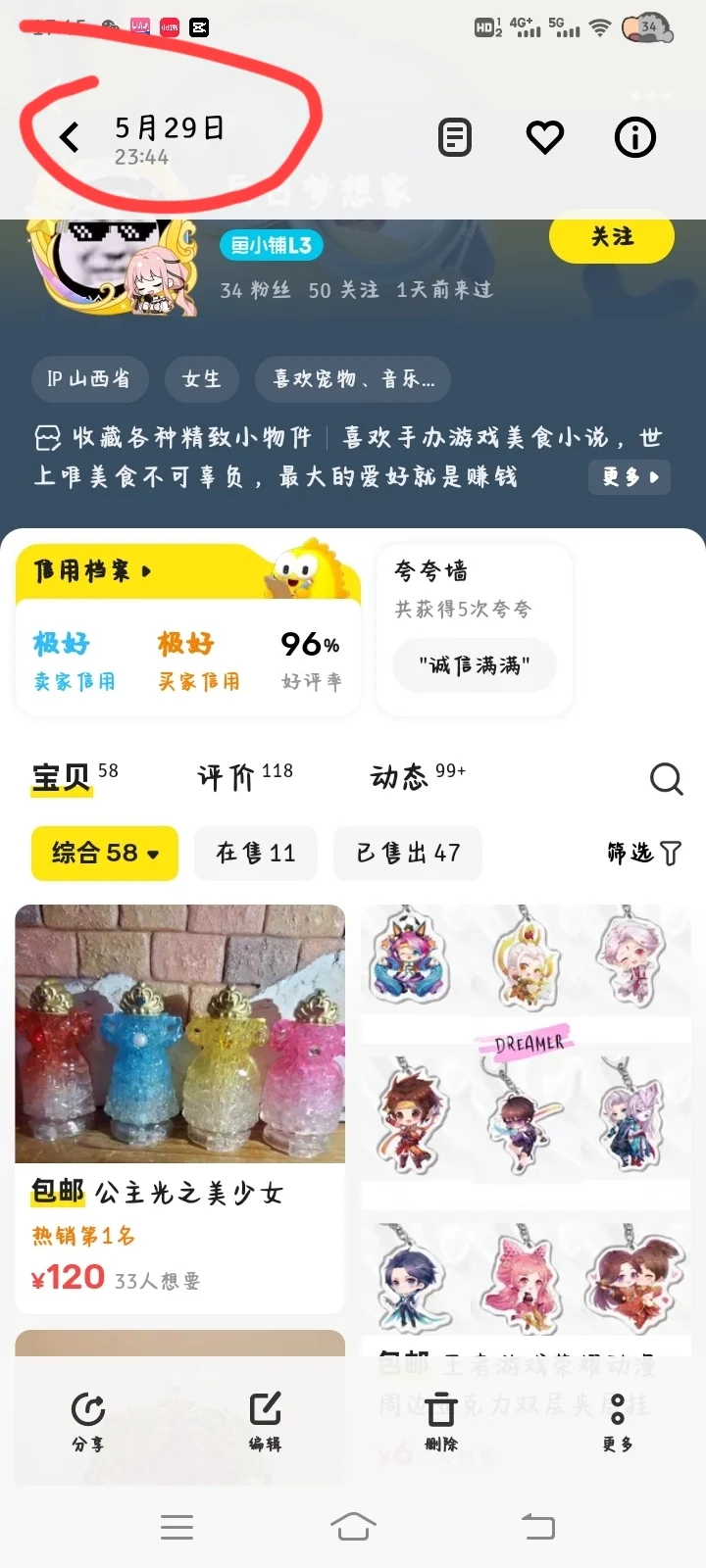The height and width of the screenshot is (1568, 706).
Task: Open the 更多 options menu
Action: pos(618,1421)
